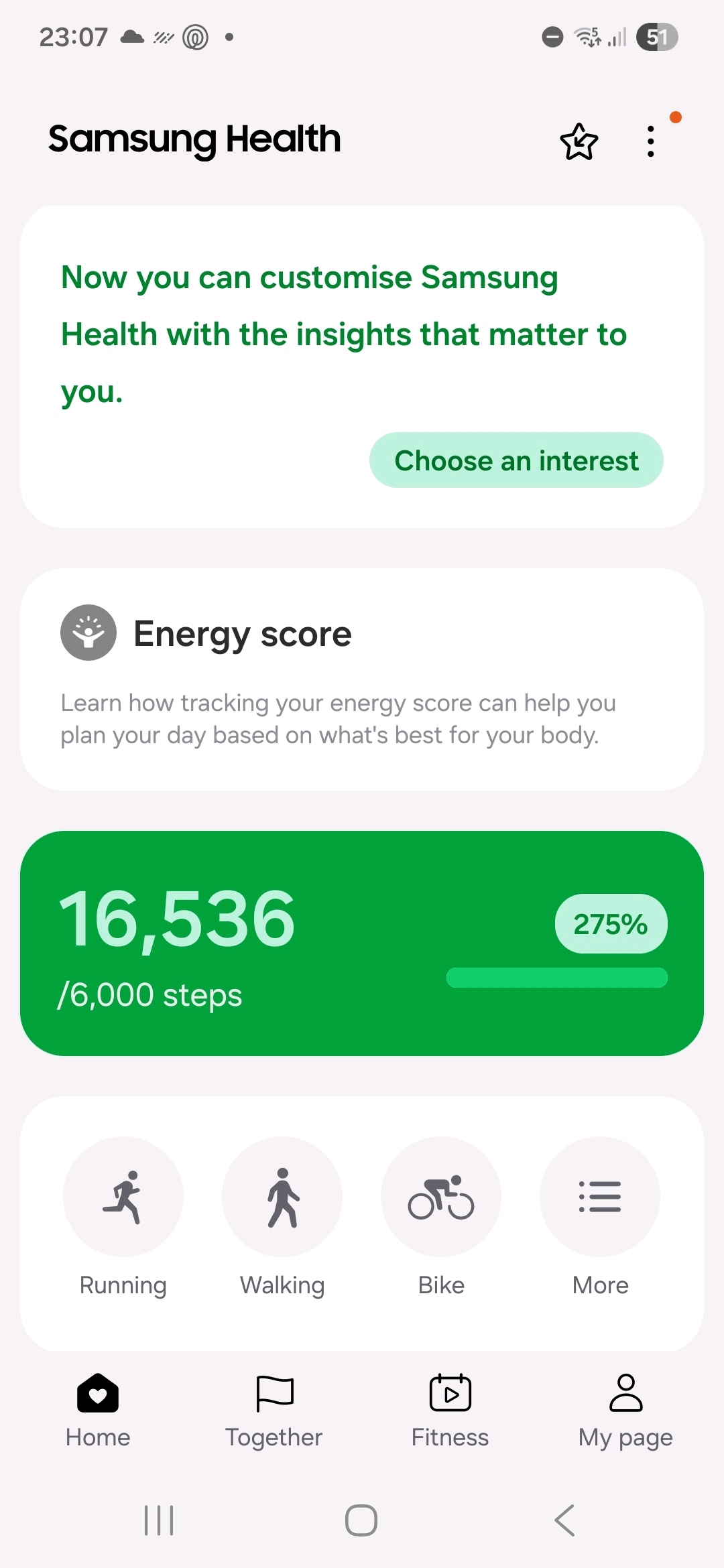Show More exercise types
This screenshot has height=1568, width=724.
(600, 1197)
